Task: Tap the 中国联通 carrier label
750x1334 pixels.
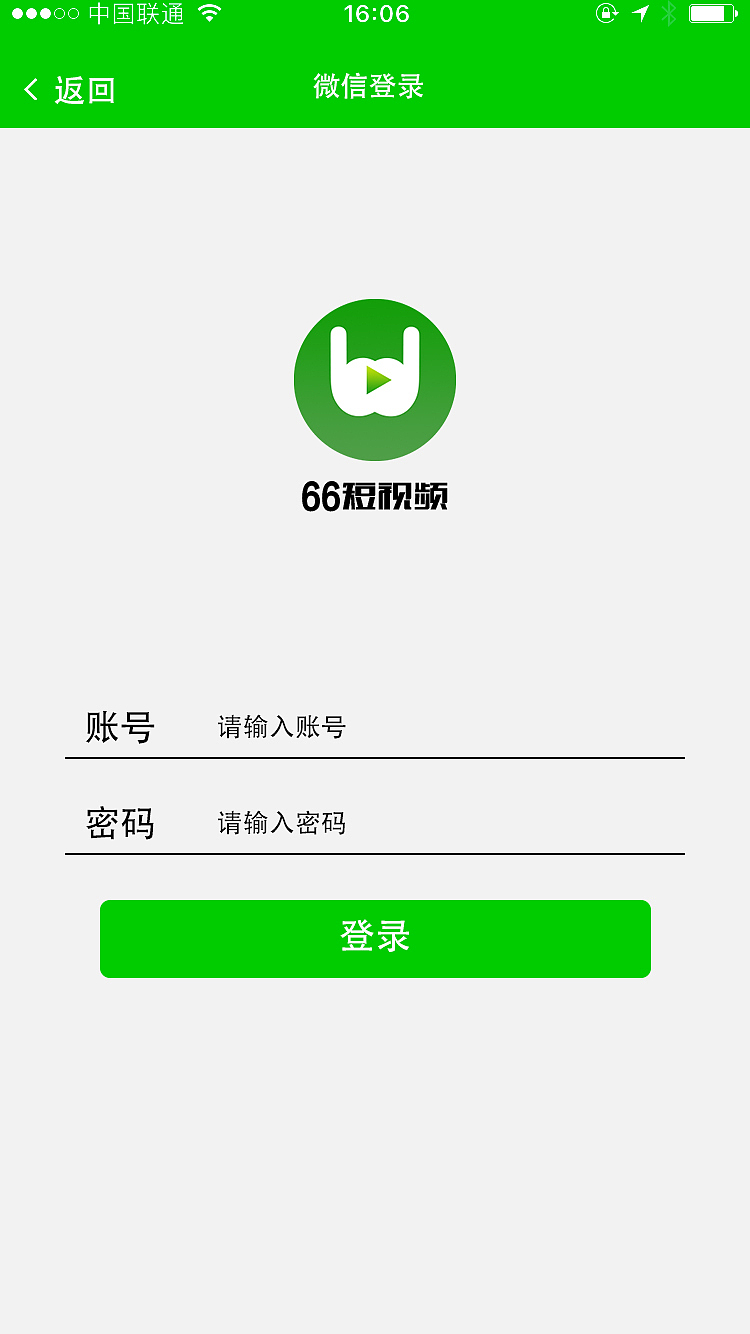Action: click(x=138, y=14)
